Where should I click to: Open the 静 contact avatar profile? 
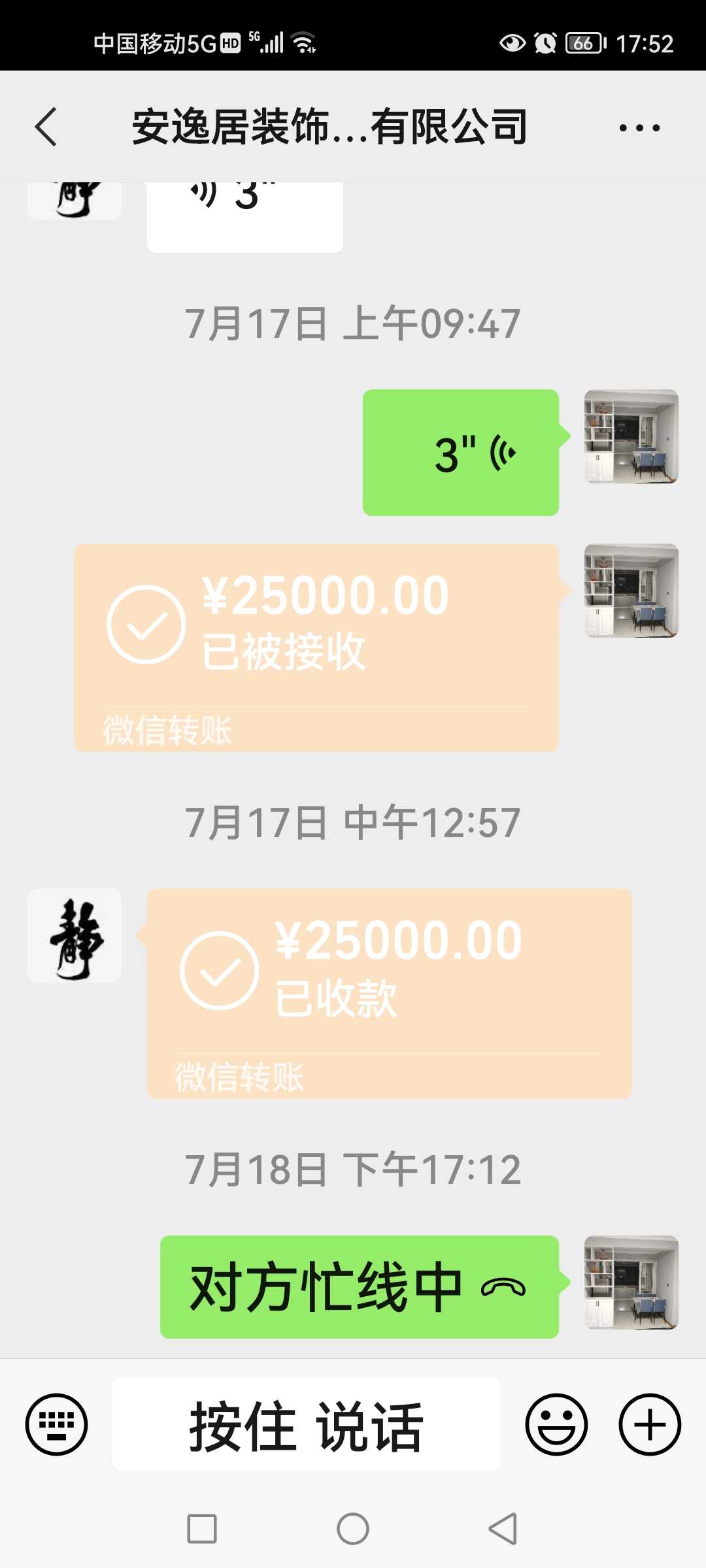(75, 936)
